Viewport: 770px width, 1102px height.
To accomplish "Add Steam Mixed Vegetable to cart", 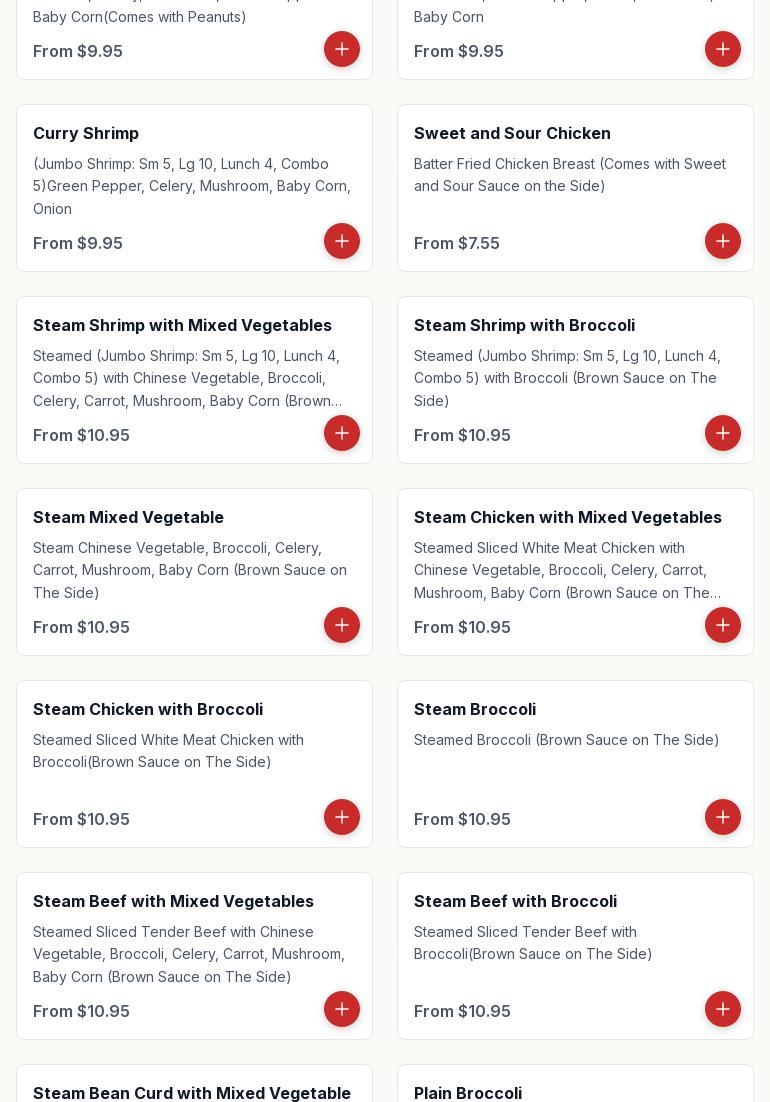I will coord(342,625).
